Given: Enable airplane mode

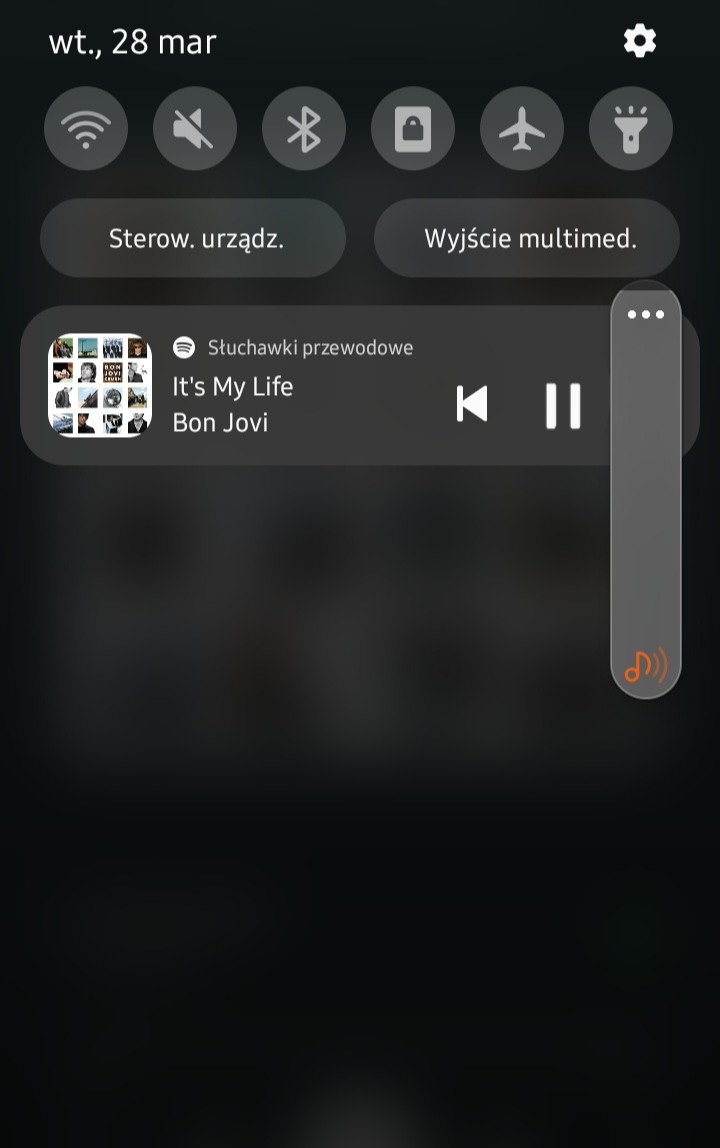Looking at the screenshot, I should tap(522, 129).
